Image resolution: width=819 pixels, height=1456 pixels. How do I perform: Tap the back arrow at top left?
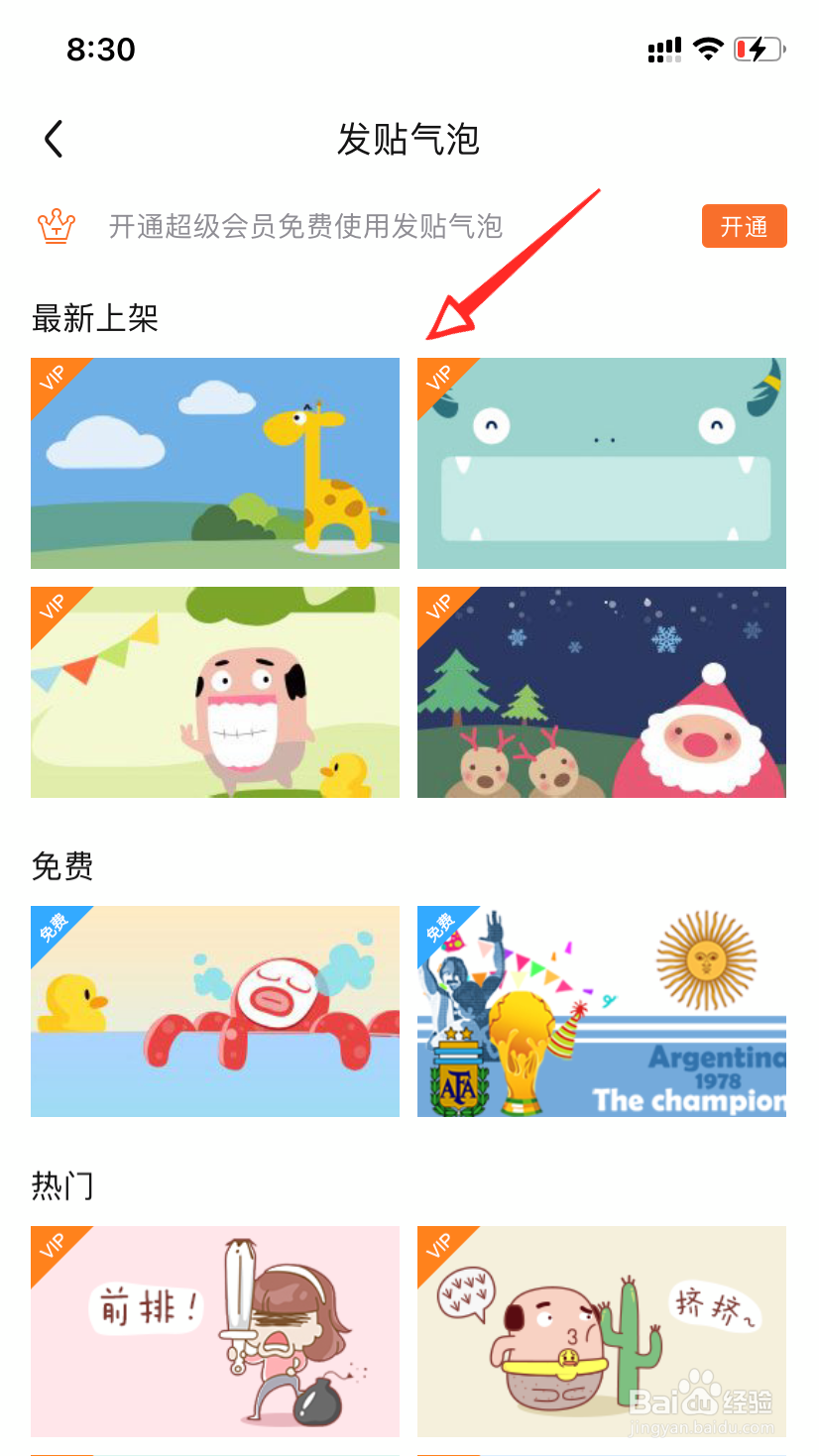coord(55,139)
